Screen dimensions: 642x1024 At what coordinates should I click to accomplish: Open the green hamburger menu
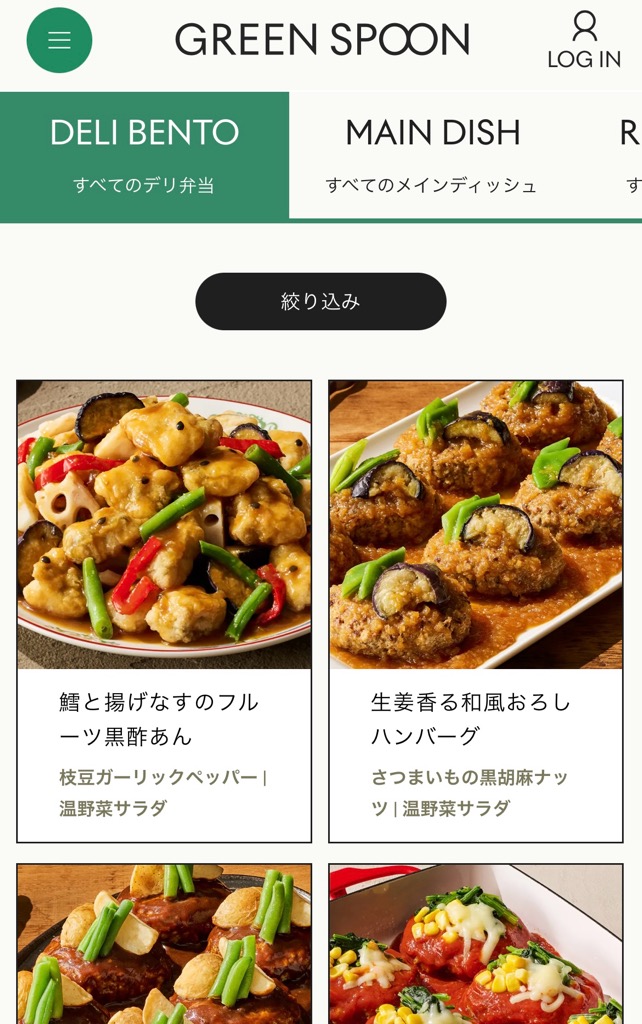tap(59, 40)
